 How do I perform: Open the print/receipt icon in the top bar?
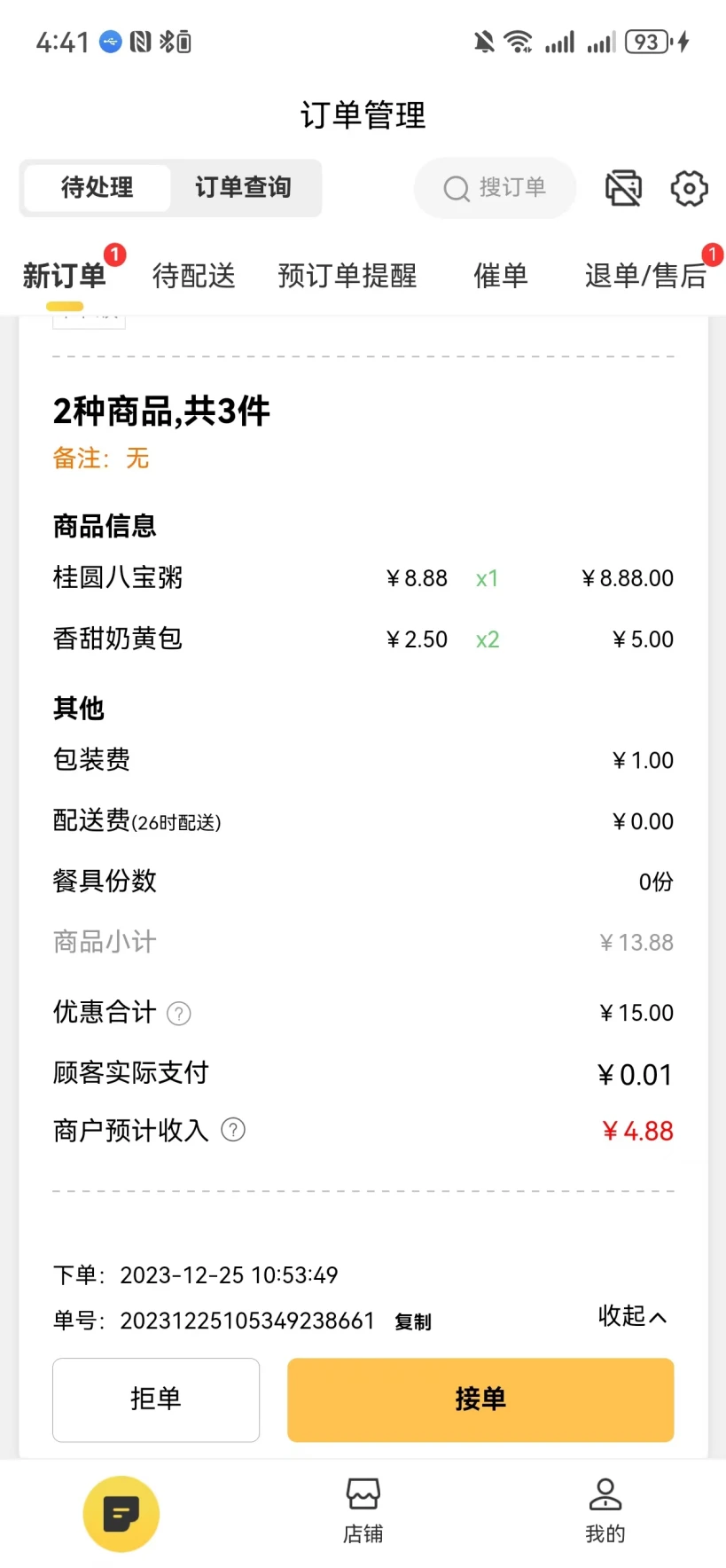[x=623, y=188]
